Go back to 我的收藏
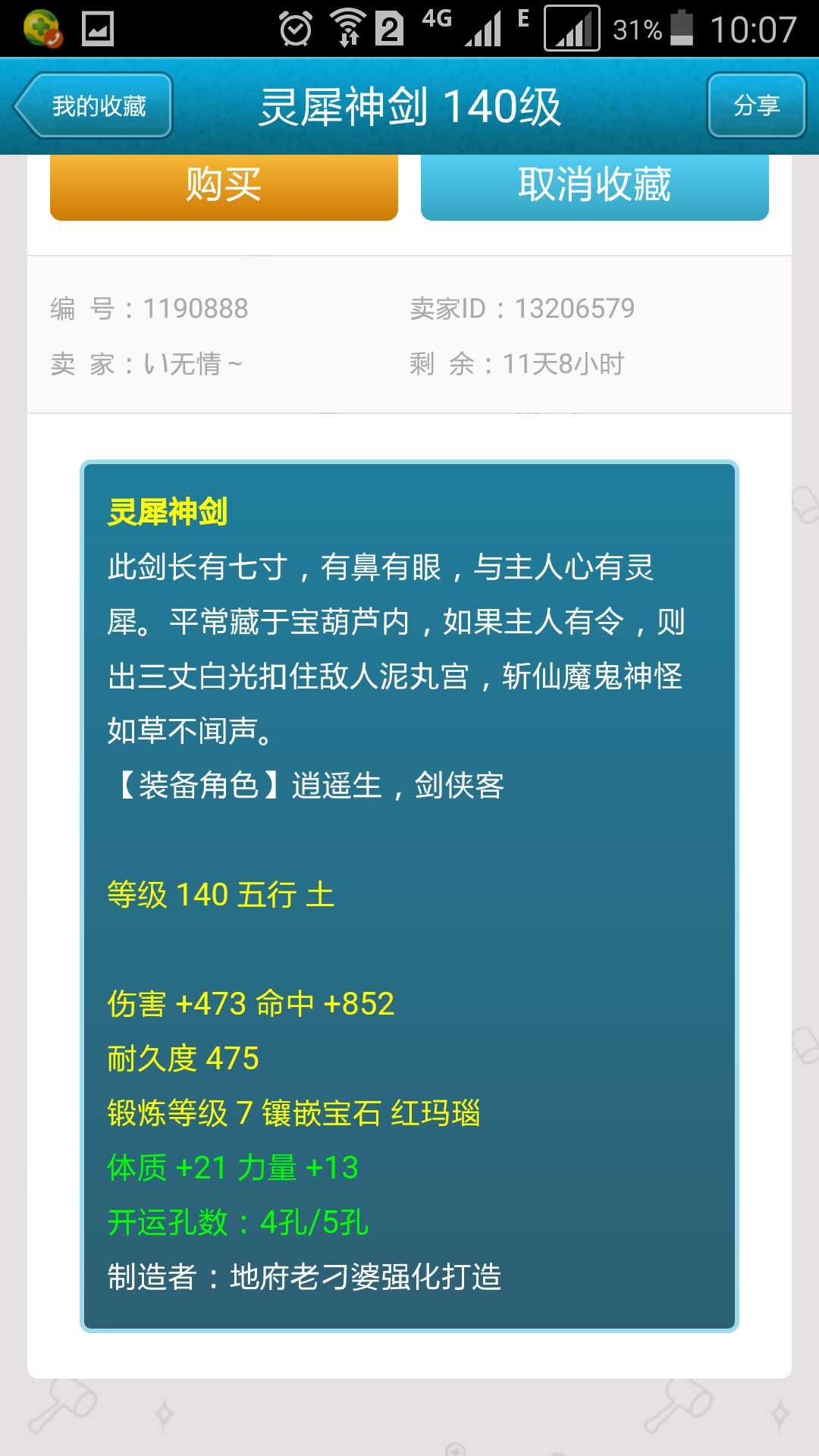 (x=94, y=105)
